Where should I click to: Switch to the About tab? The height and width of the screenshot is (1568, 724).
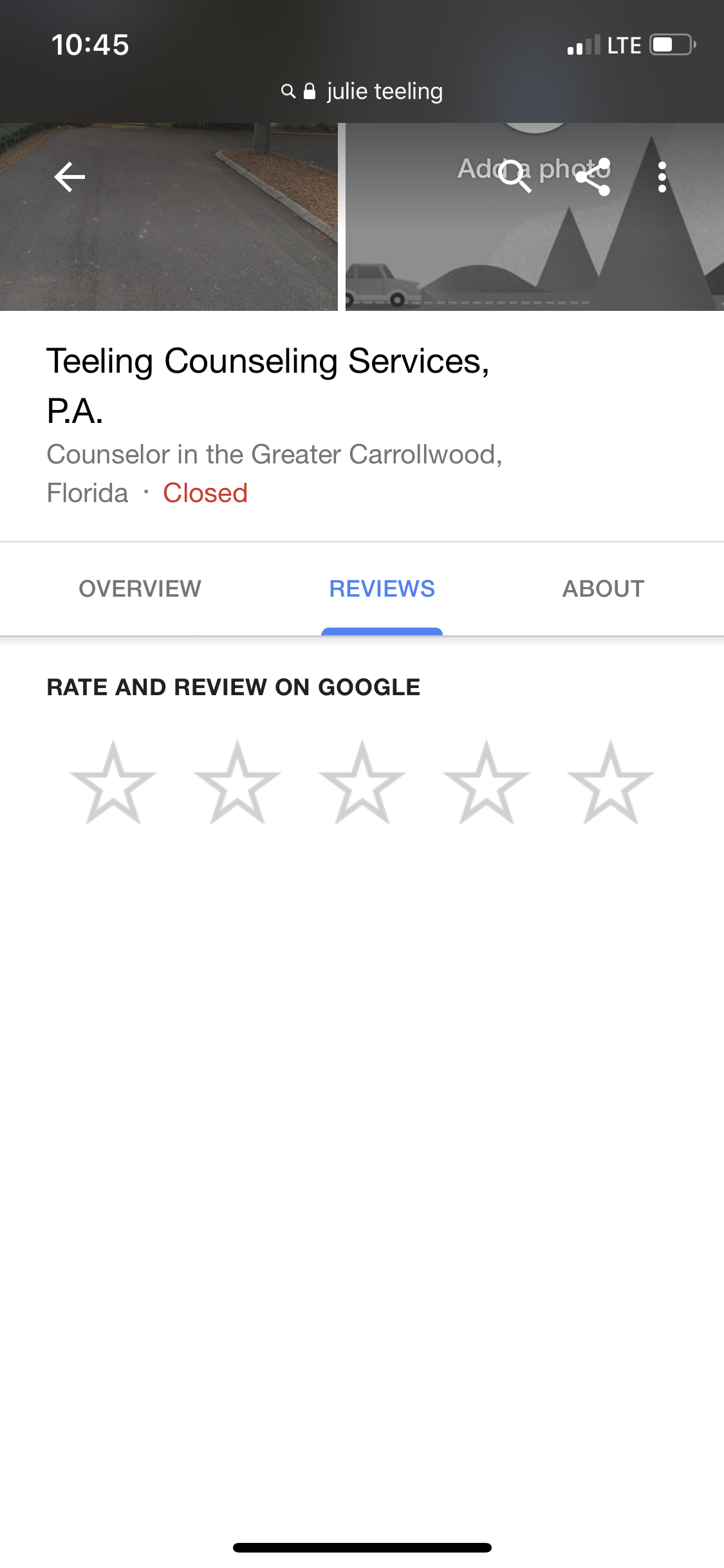tap(603, 588)
